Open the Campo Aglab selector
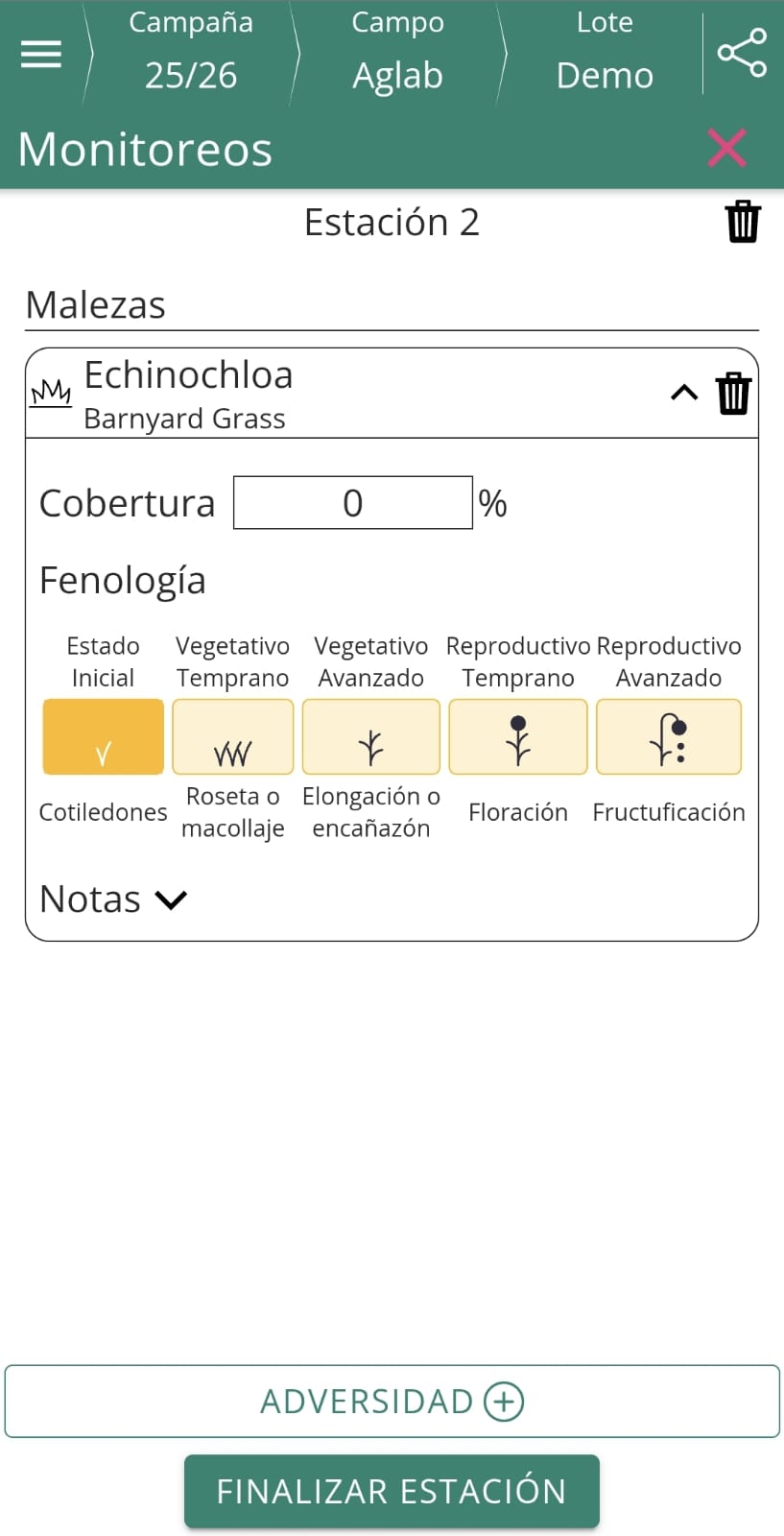Screen dimensions: 784x1536 click(397, 51)
